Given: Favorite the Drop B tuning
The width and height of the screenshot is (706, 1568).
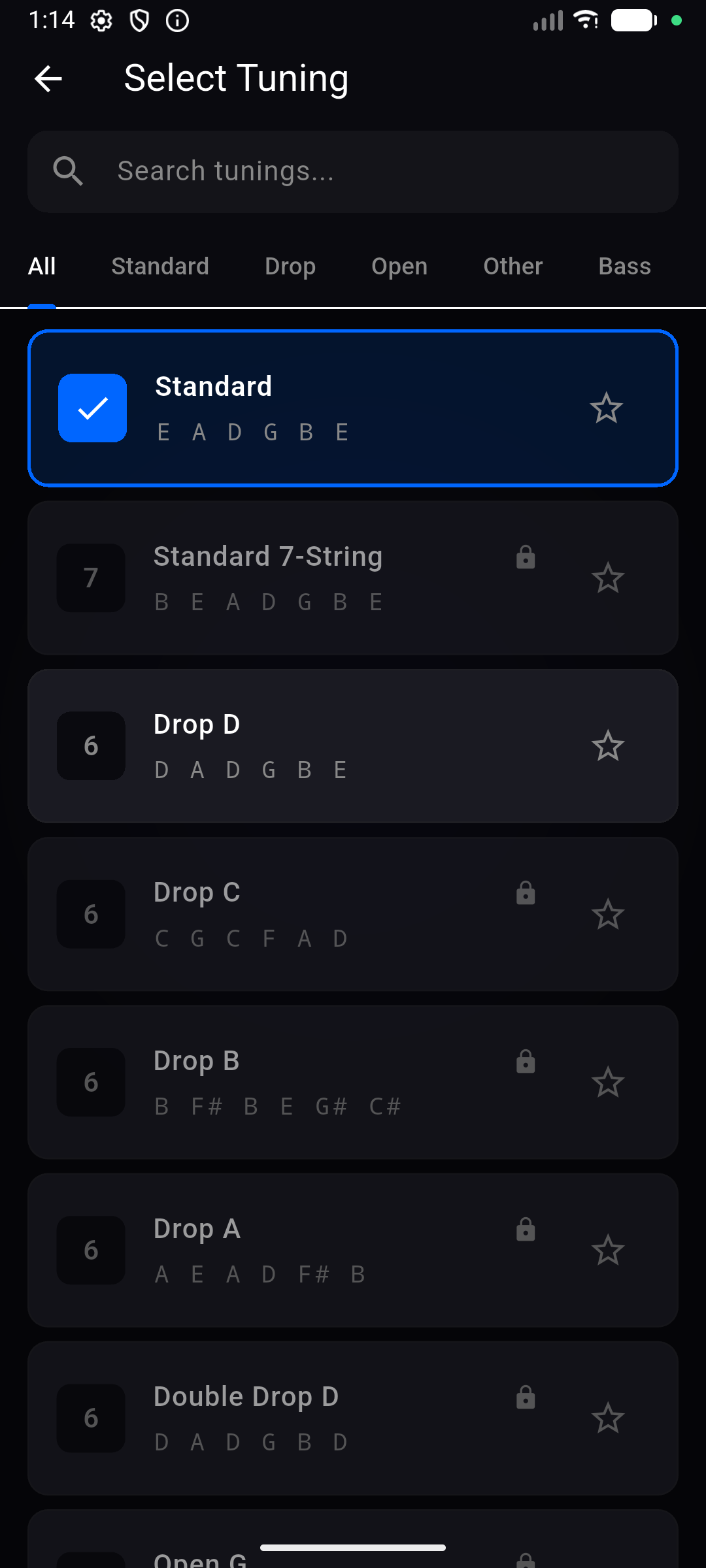Looking at the screenshot, I should [x=609, y=1083].
